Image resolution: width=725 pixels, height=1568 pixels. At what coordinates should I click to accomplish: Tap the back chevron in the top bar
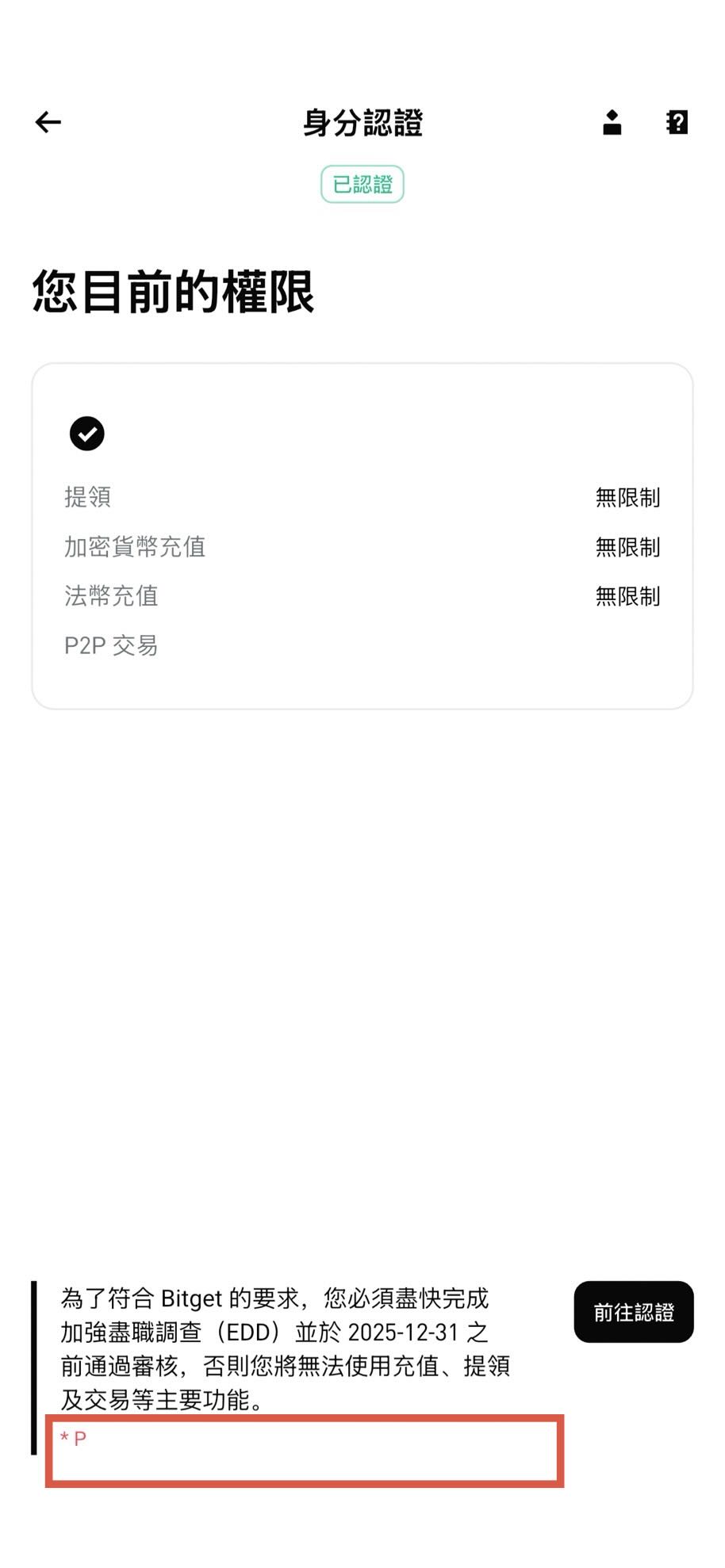click(48, 122)
